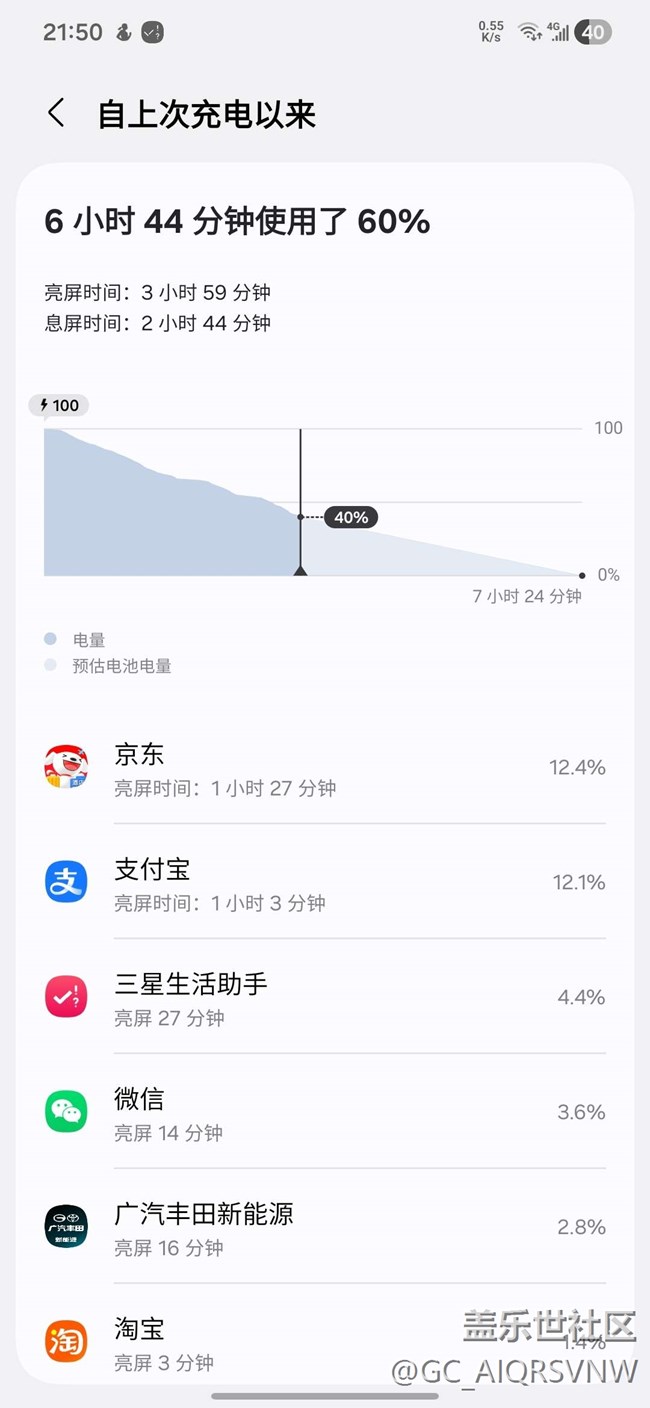Open 支付宝 battery usage details
Screen dimensions: 650x1408
coord(325,882)
